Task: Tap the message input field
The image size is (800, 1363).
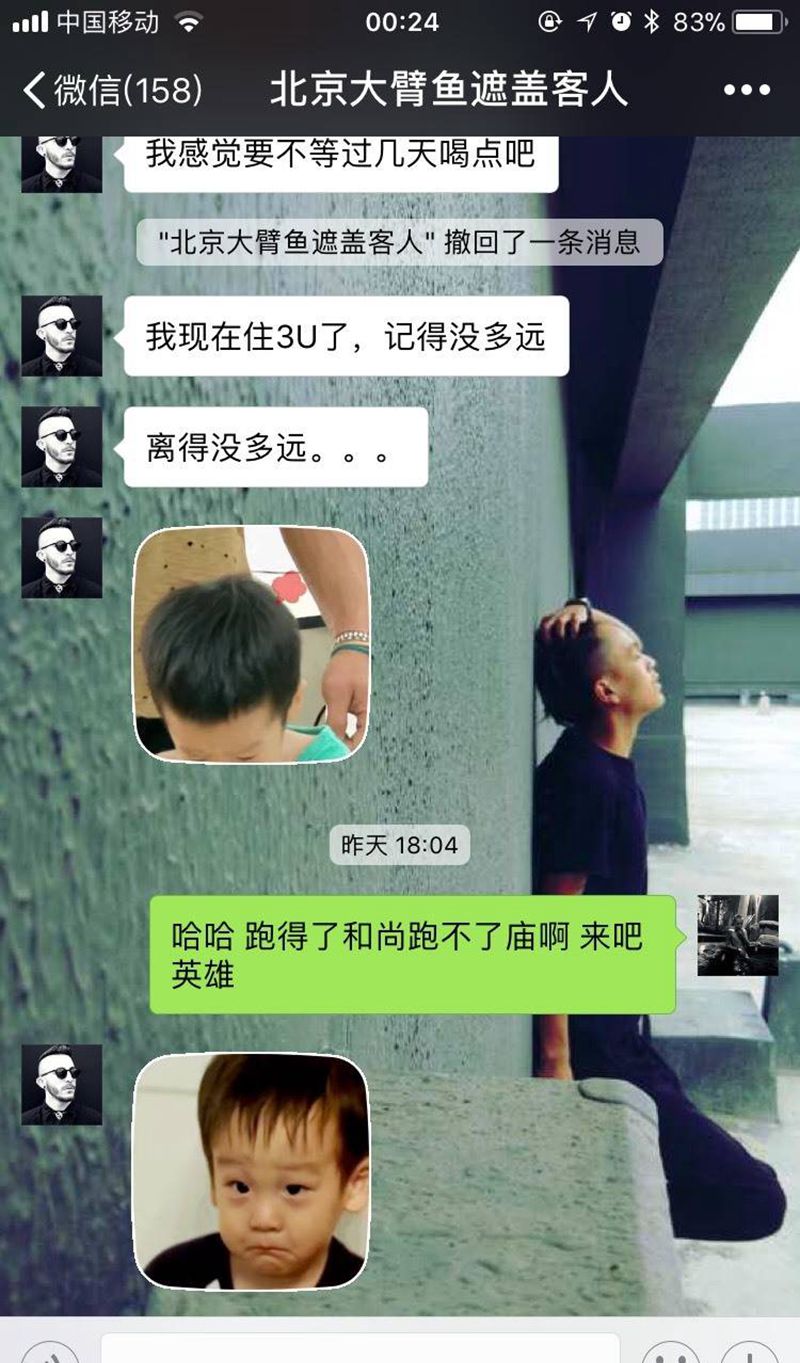Action: tap(360, 1348)
